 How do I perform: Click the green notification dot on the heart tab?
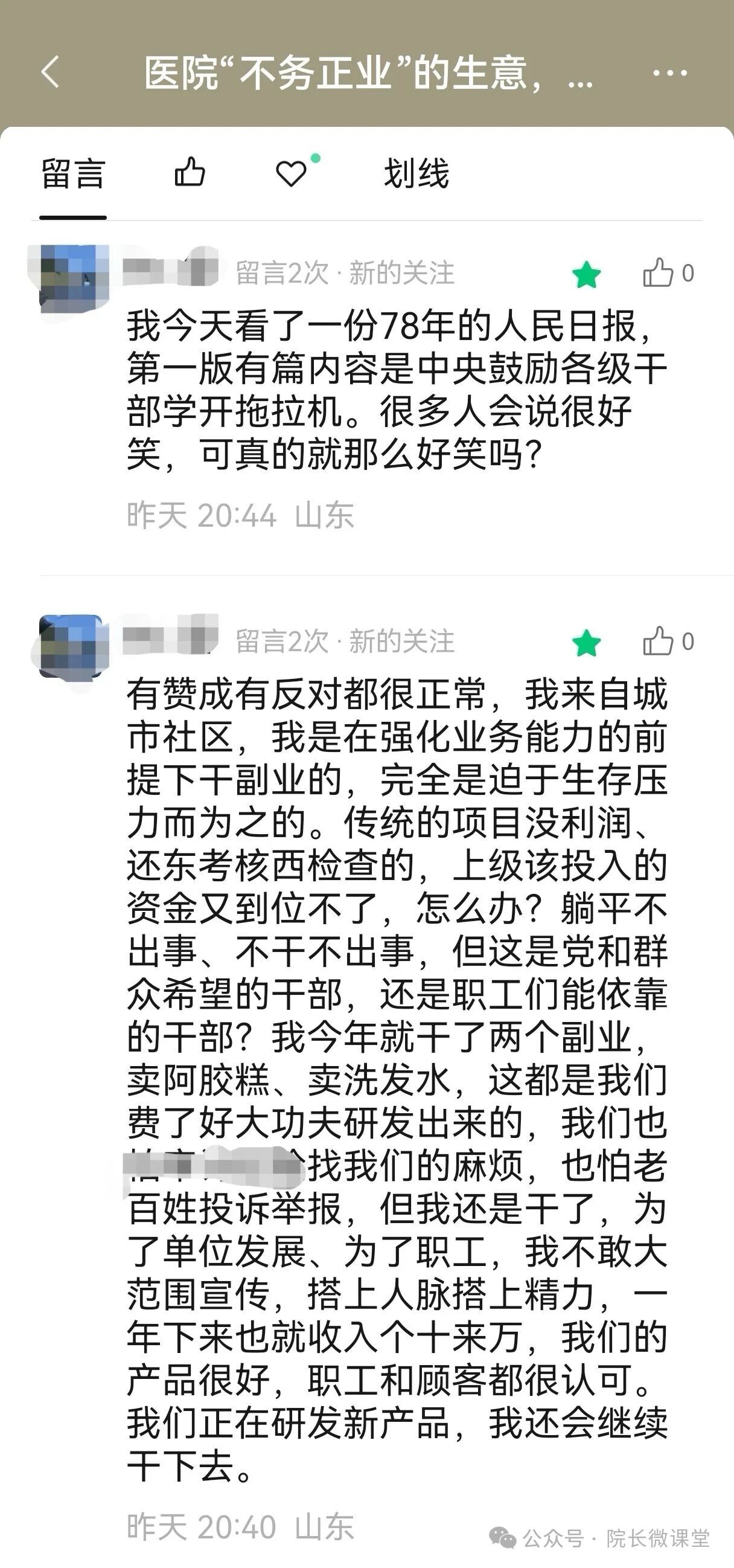[316, 158]
